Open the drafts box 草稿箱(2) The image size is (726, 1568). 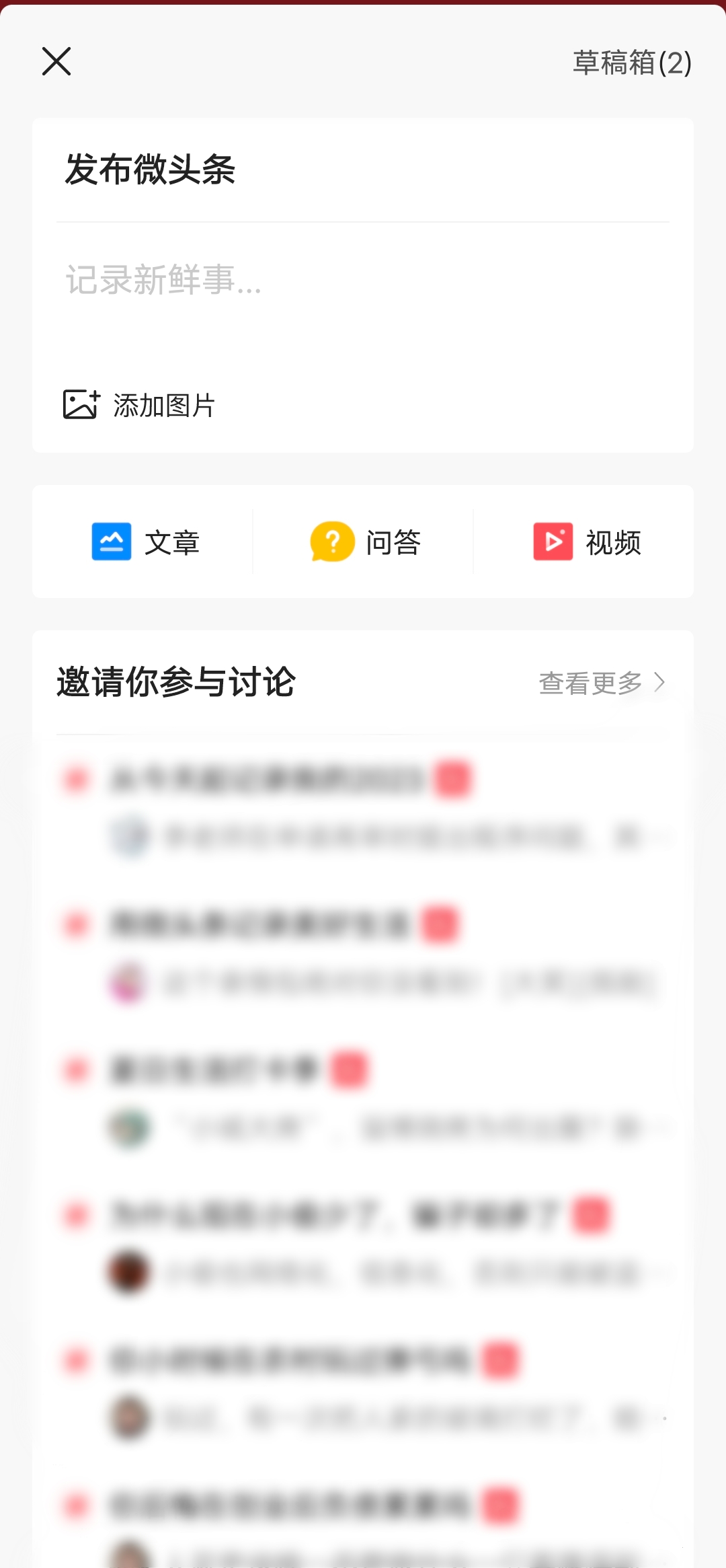tap(631, 63)
